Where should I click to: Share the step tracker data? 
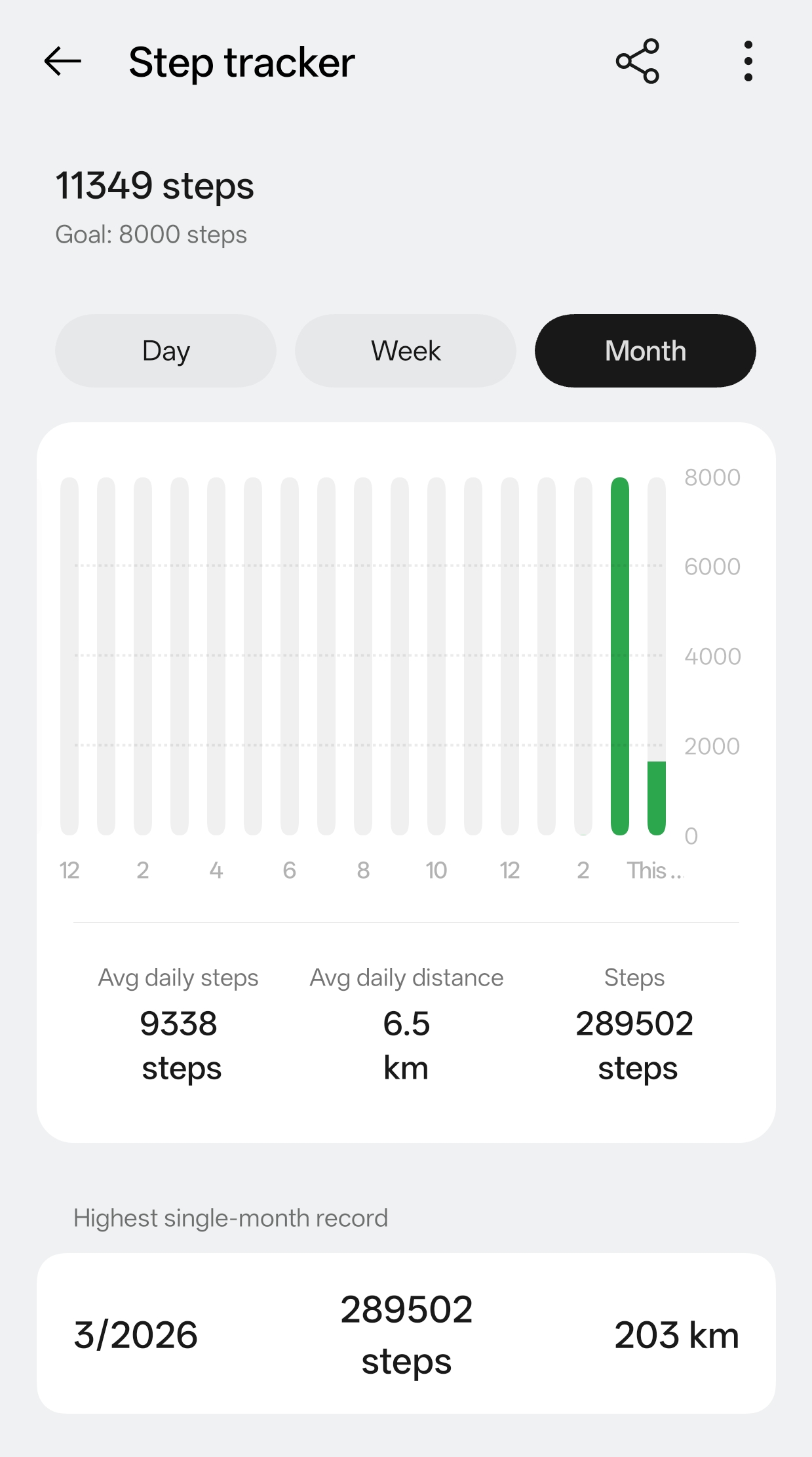(x=637, y=62)
